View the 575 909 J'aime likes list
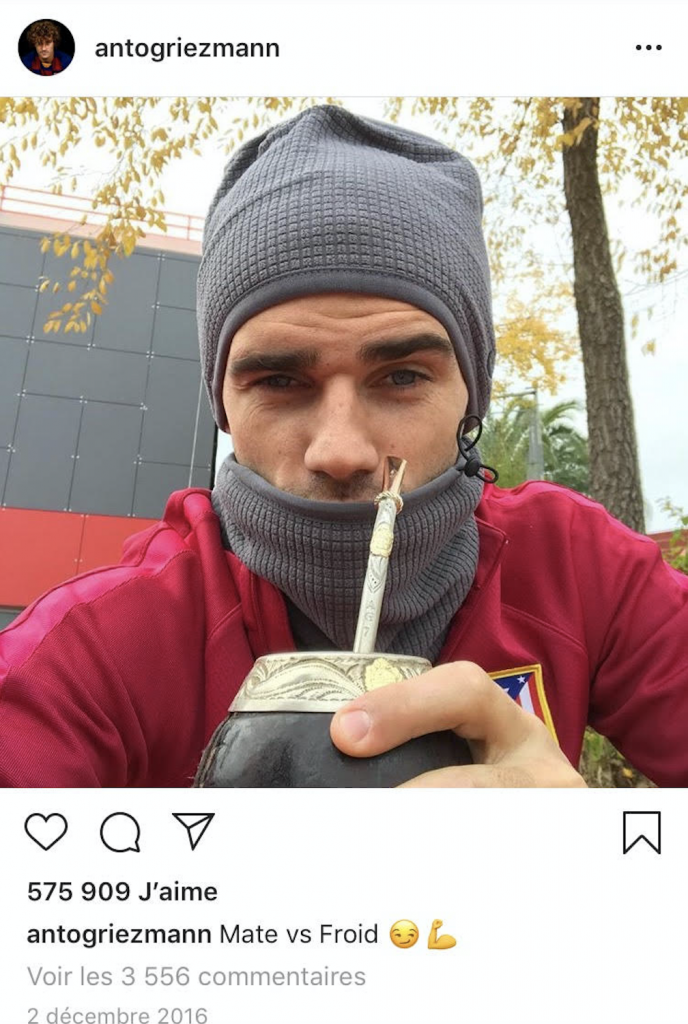 [x=122, y=891]
